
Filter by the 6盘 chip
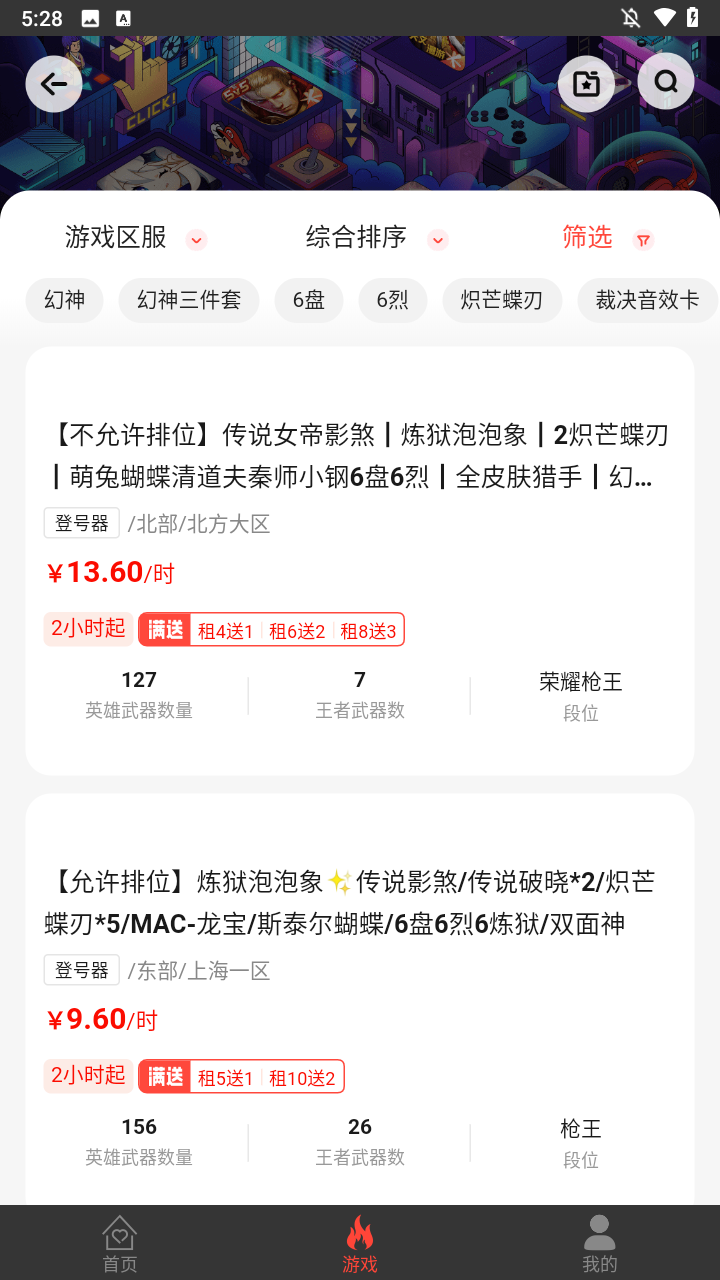309,300
